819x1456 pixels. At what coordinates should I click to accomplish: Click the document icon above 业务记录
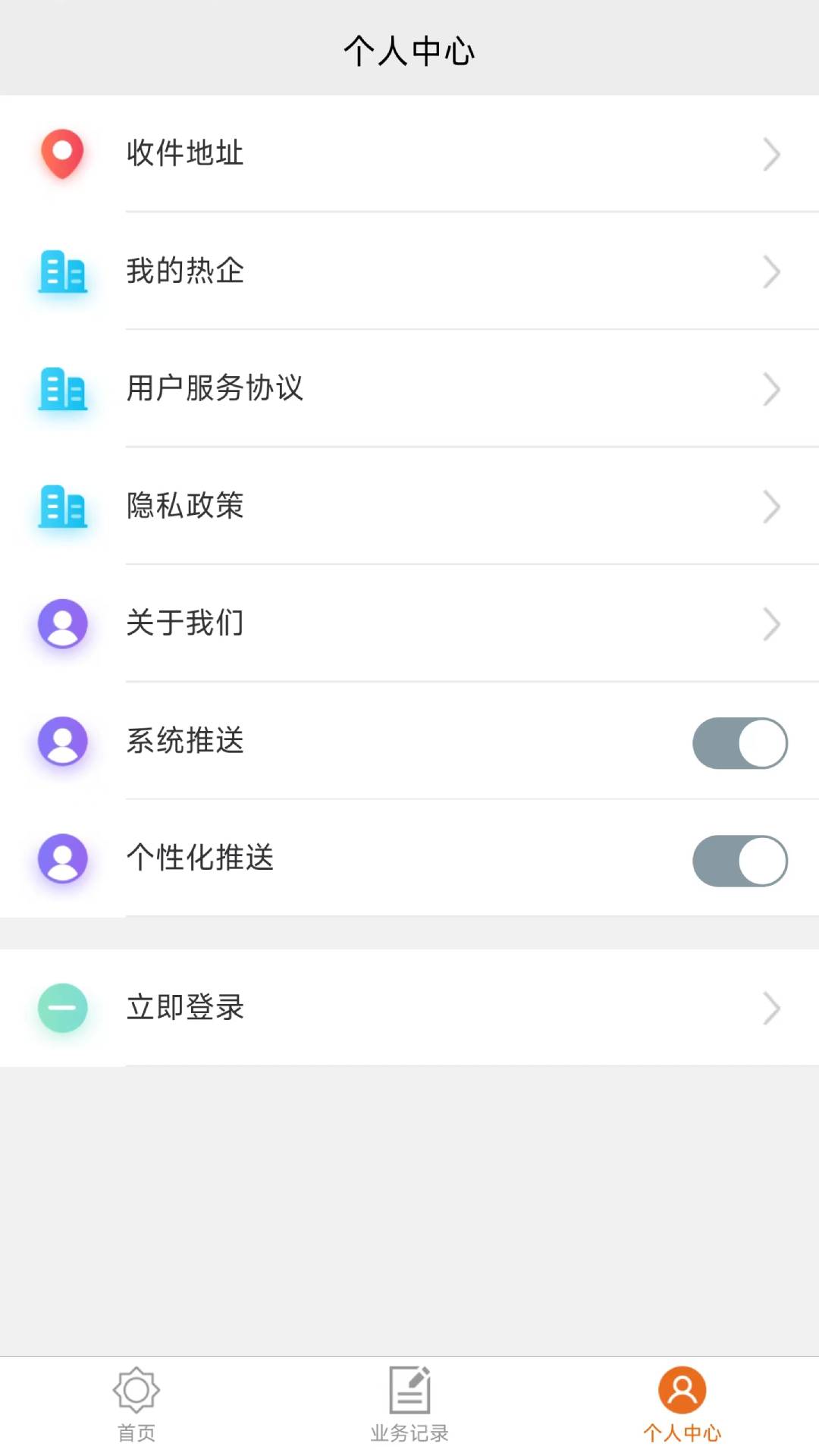coord(409,1390)
